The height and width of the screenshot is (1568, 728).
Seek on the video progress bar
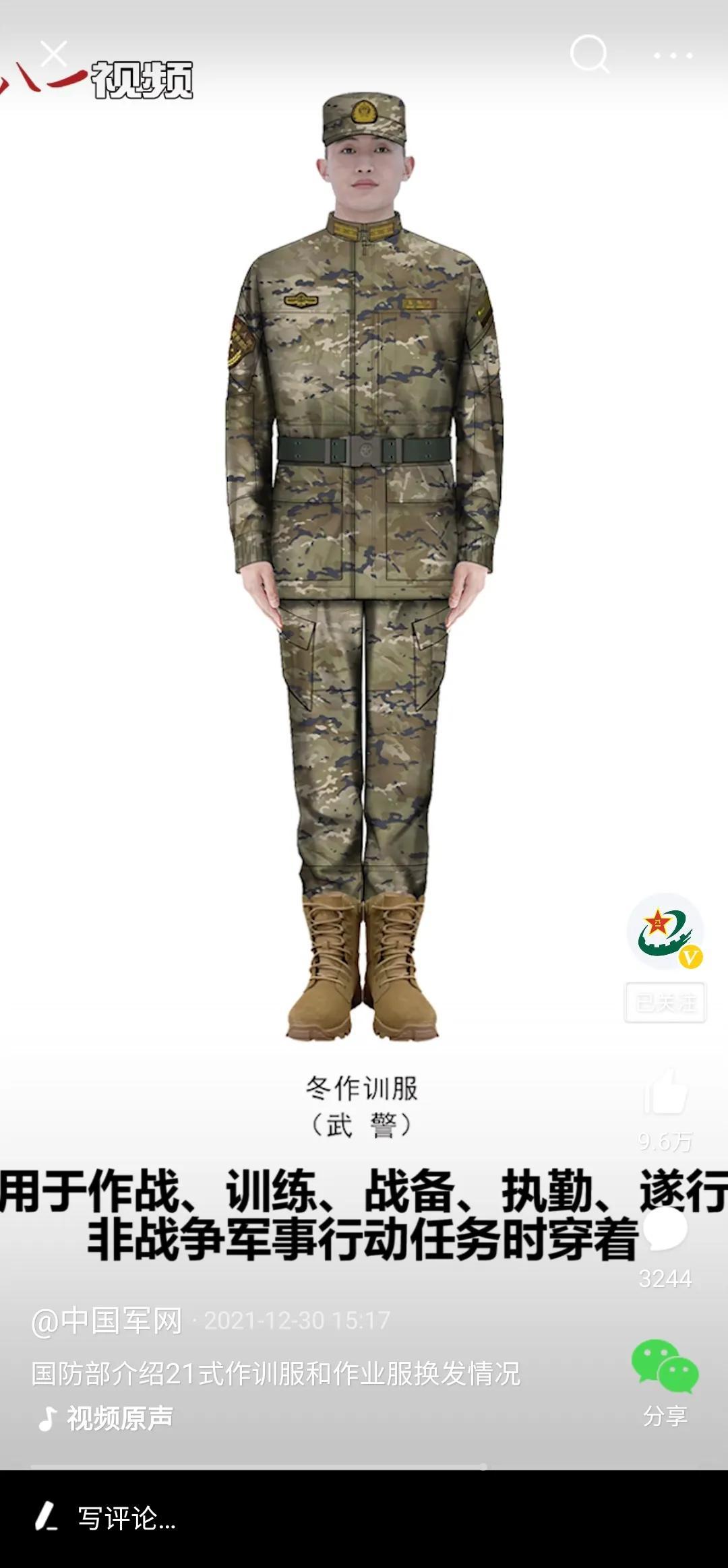260,1466
